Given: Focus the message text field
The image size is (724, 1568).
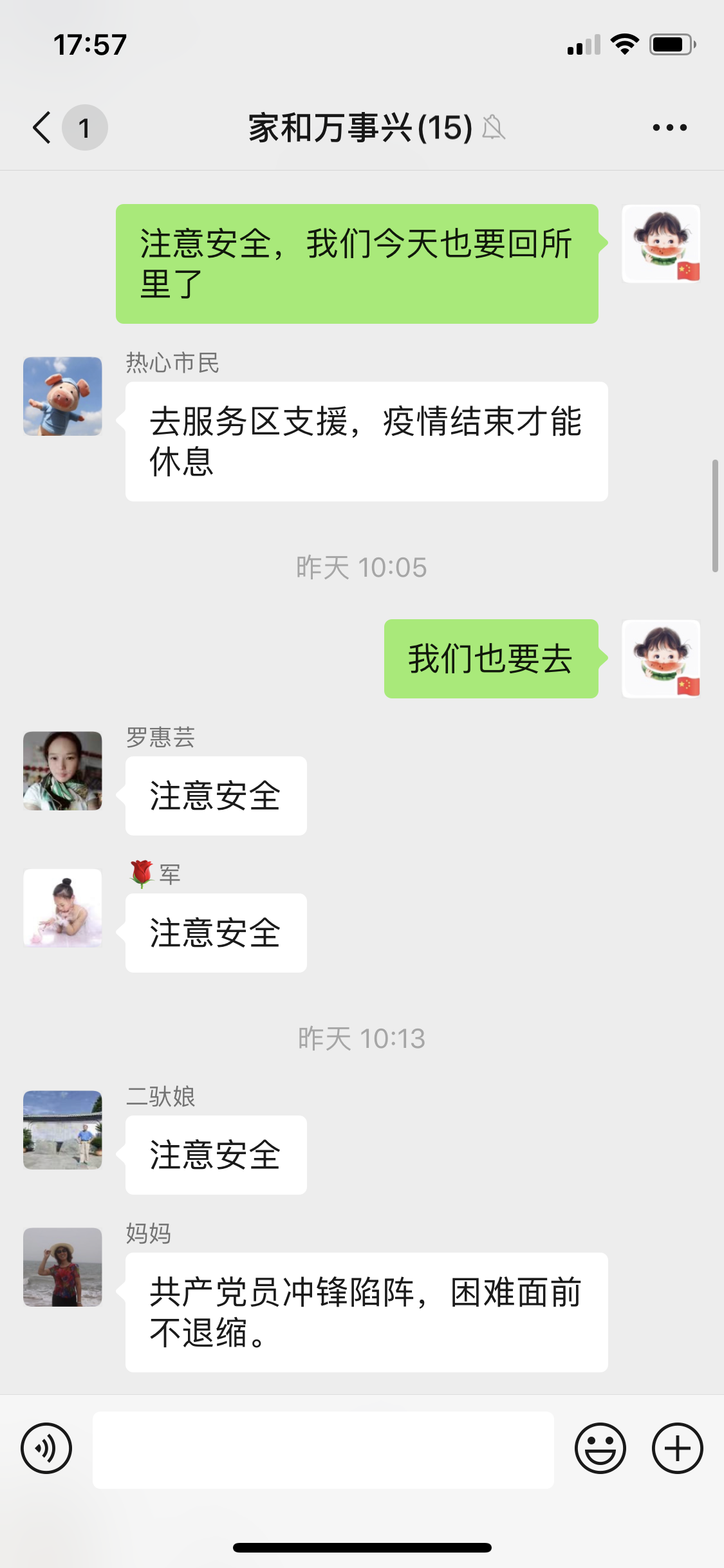Looking at the screenshot, I should click(x=323, y=1450).
